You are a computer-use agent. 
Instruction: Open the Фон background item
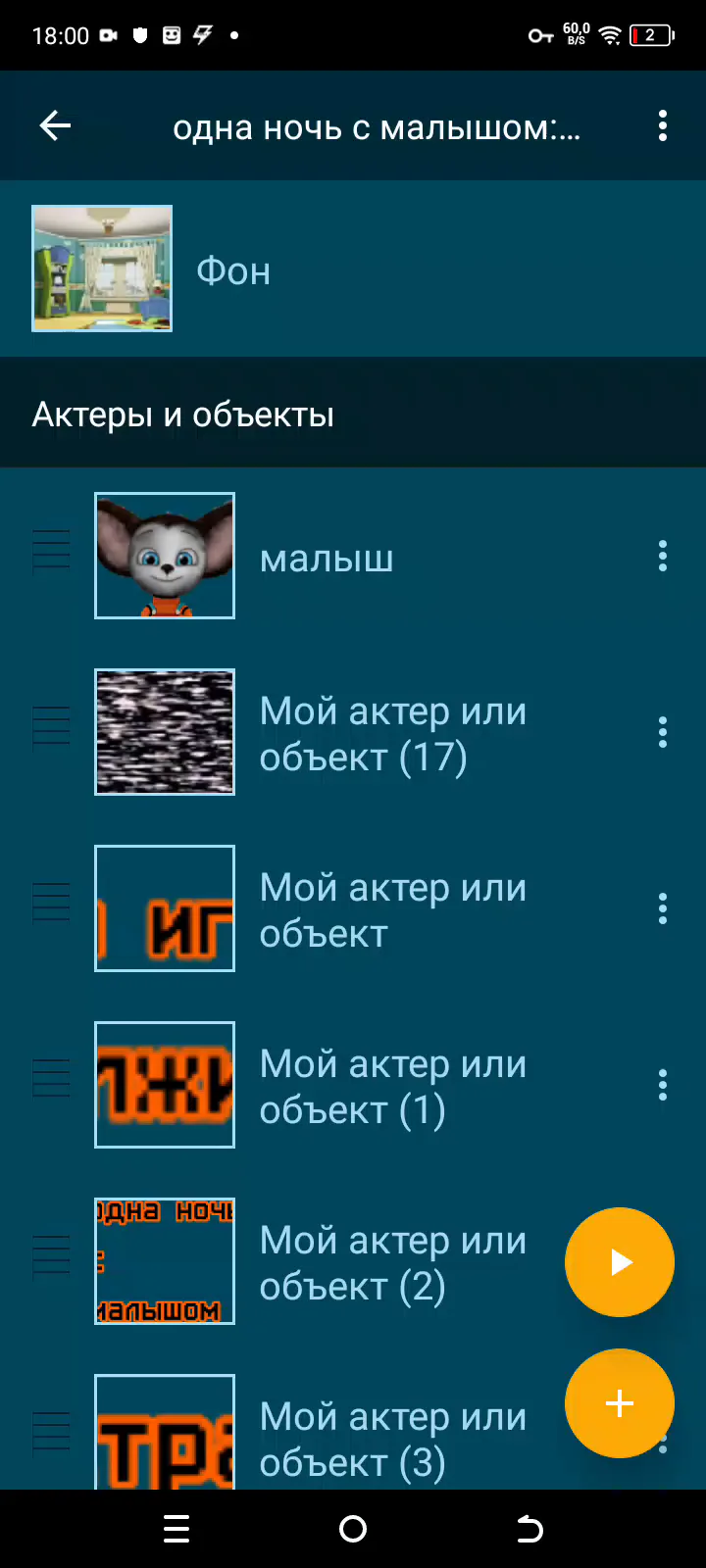pos(233,269)
